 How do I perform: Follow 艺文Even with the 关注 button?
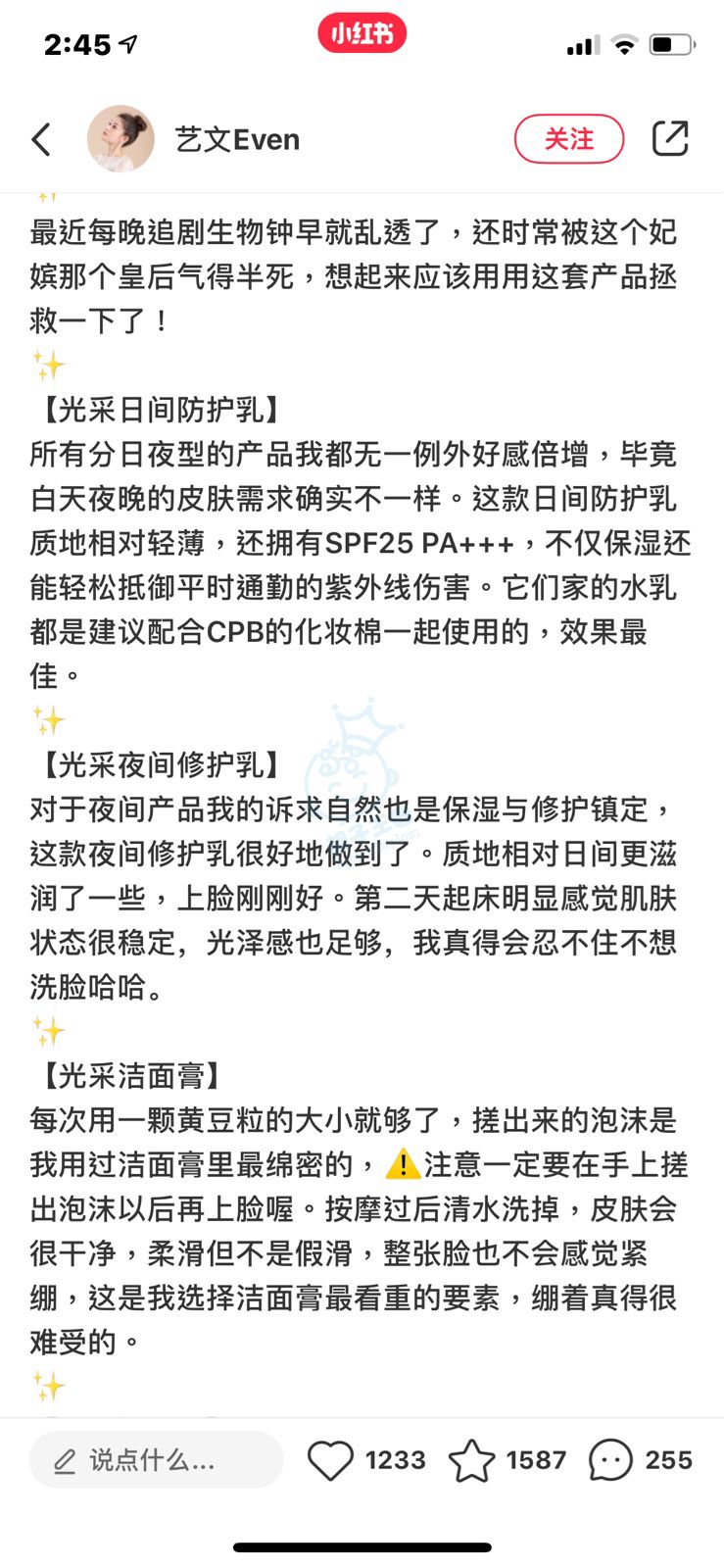click(568, 139)
